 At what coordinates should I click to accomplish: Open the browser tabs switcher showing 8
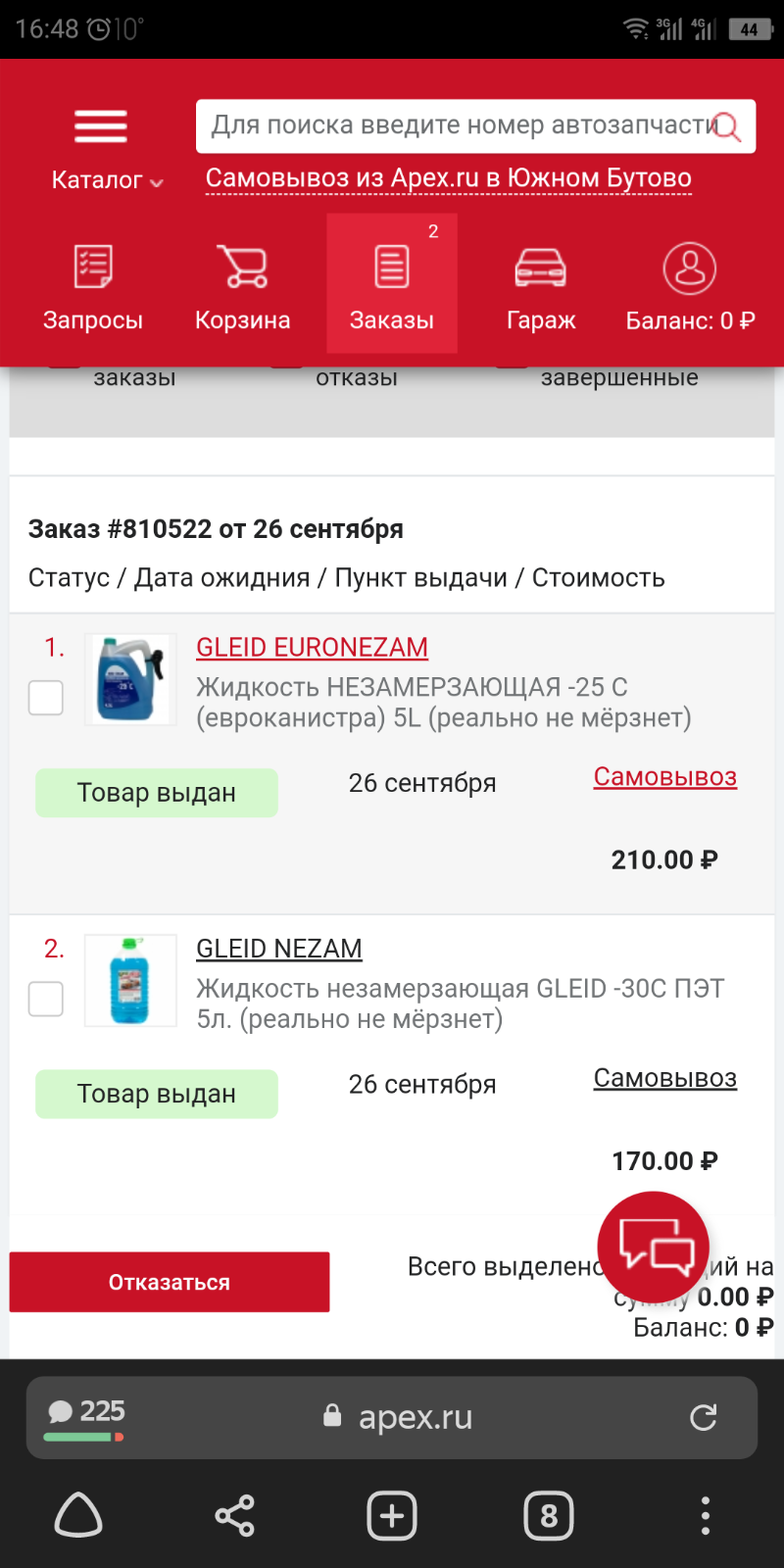click(549, 1516)
